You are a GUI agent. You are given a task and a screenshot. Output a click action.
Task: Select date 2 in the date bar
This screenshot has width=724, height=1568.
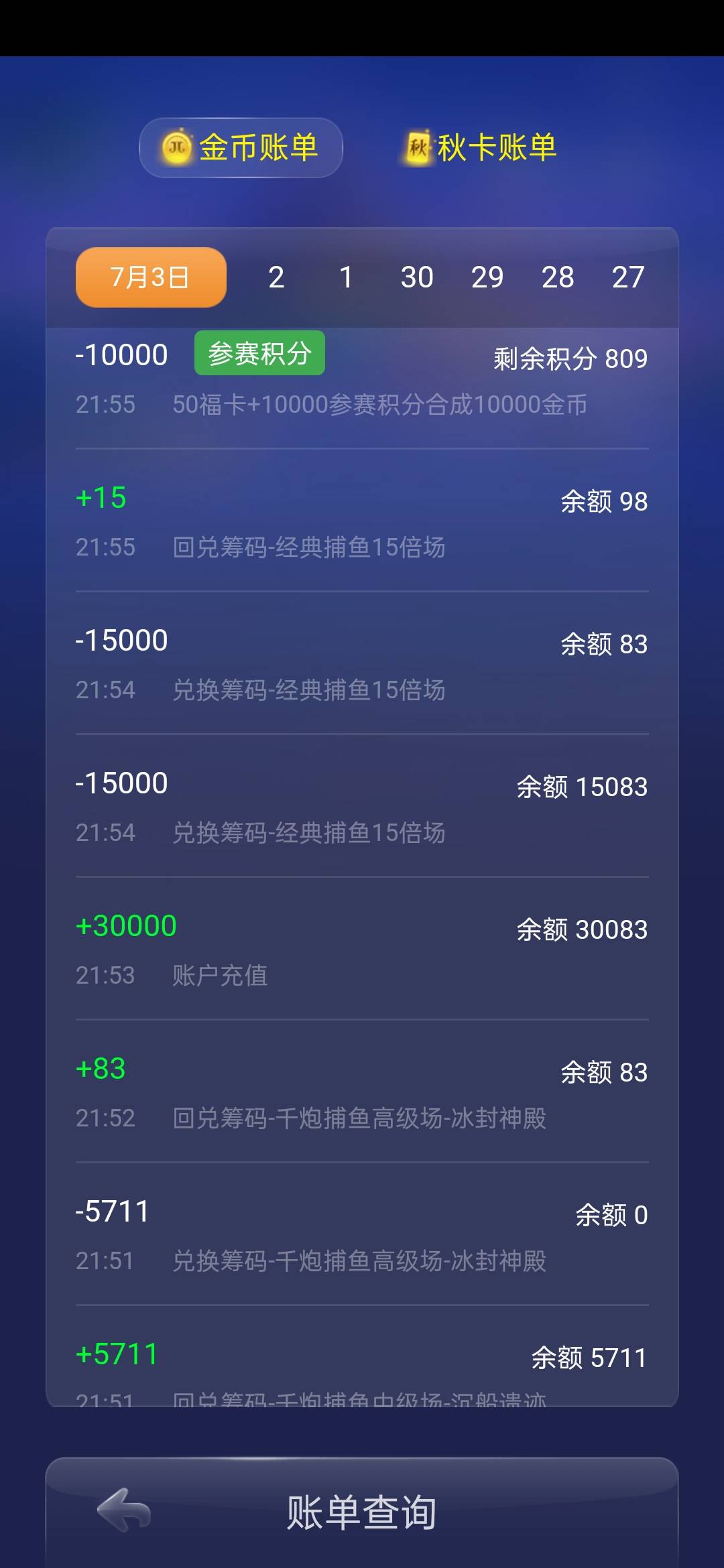pyautogui.click(x=276, y=277)
